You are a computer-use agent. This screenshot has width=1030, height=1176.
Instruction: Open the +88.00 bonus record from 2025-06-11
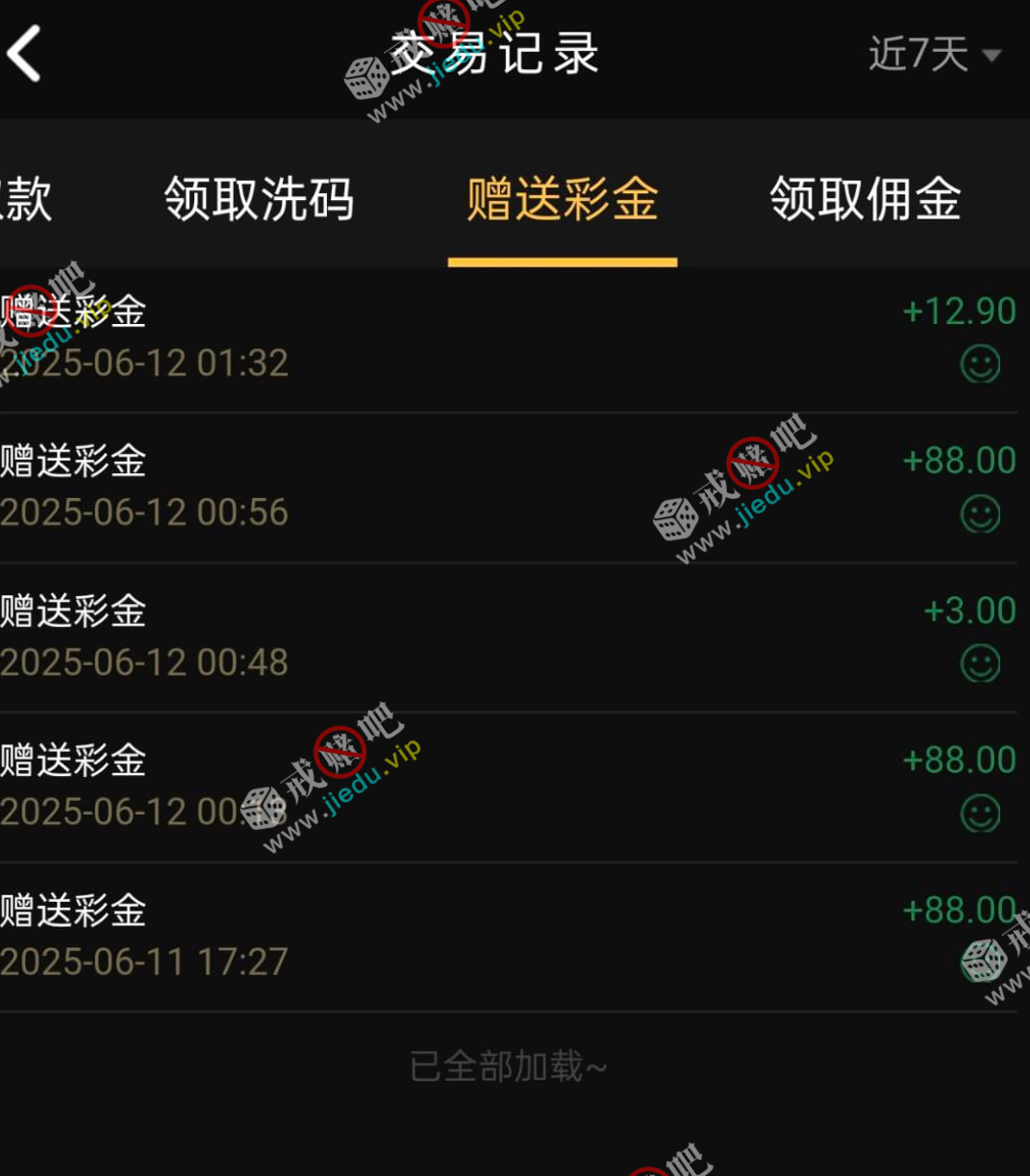pos(508,936)
